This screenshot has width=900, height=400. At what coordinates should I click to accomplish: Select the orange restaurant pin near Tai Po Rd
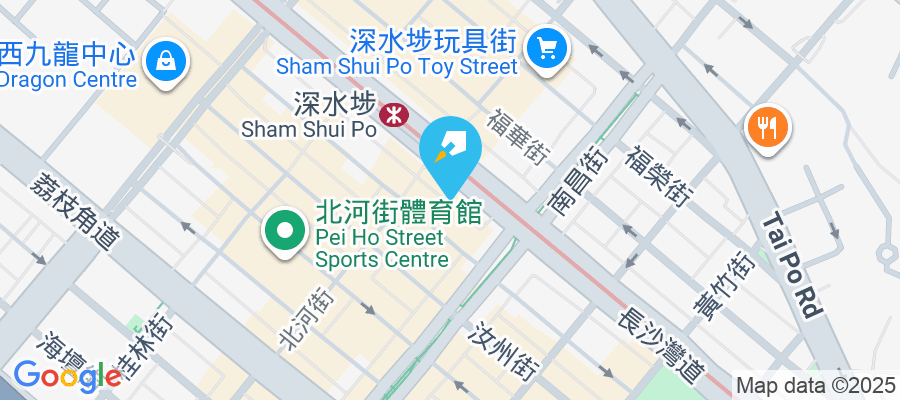(x=767, y=128)
